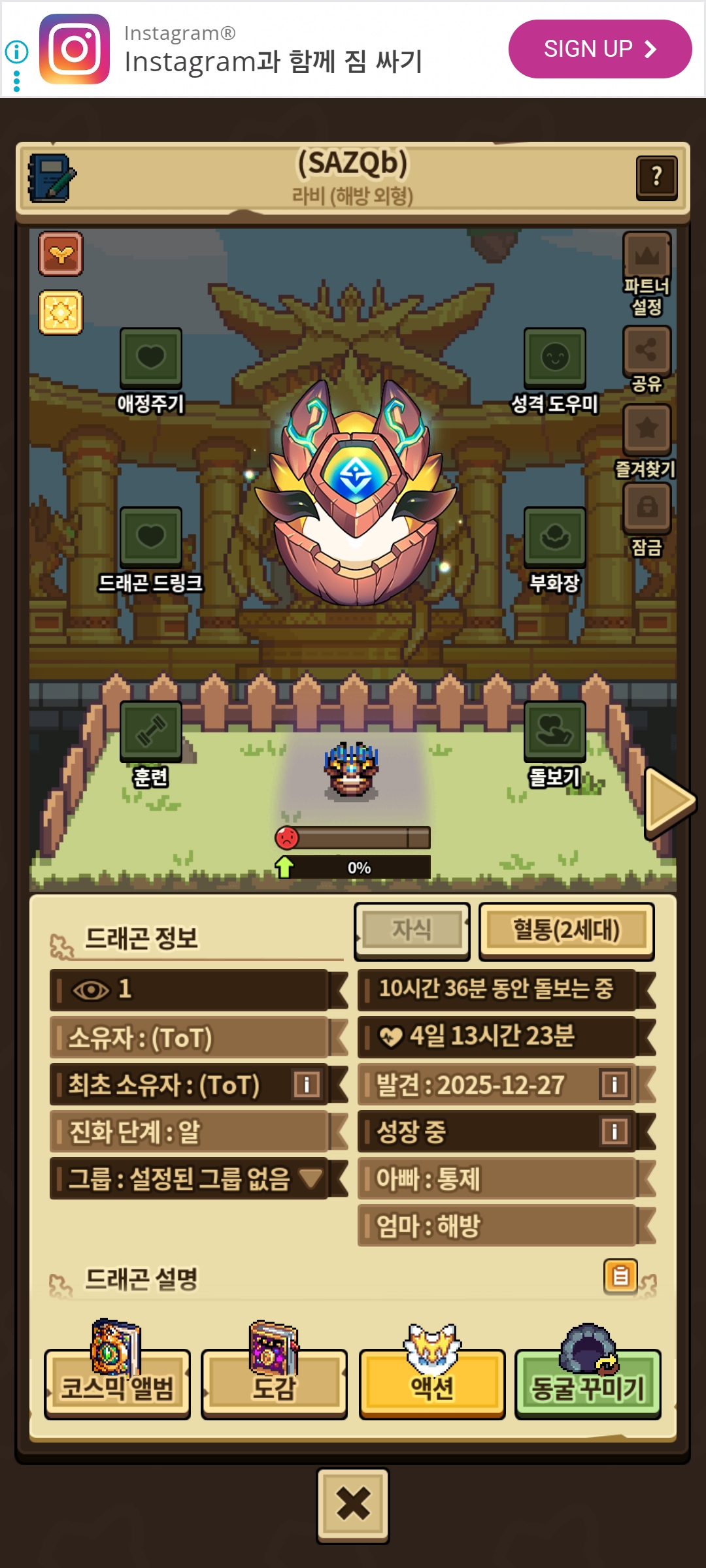Viewport: 706px width, 1568px height.
Task: Close the dragon info panel
Action: pos(353,1505)
